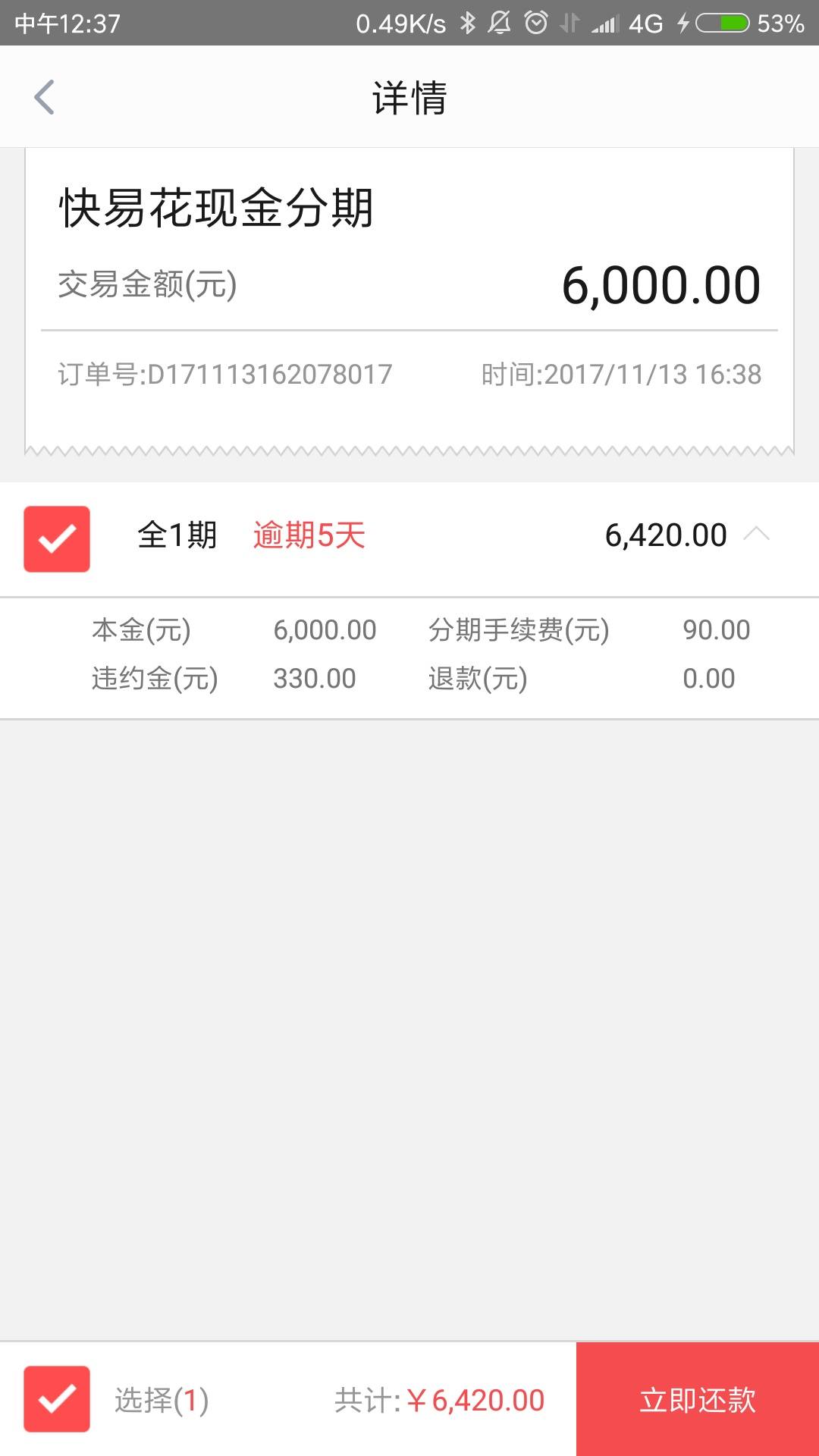The width and height of the screenshot is (819, 1456).
Task: Tap the alarm clock status icon
Action: coord(535,22)
